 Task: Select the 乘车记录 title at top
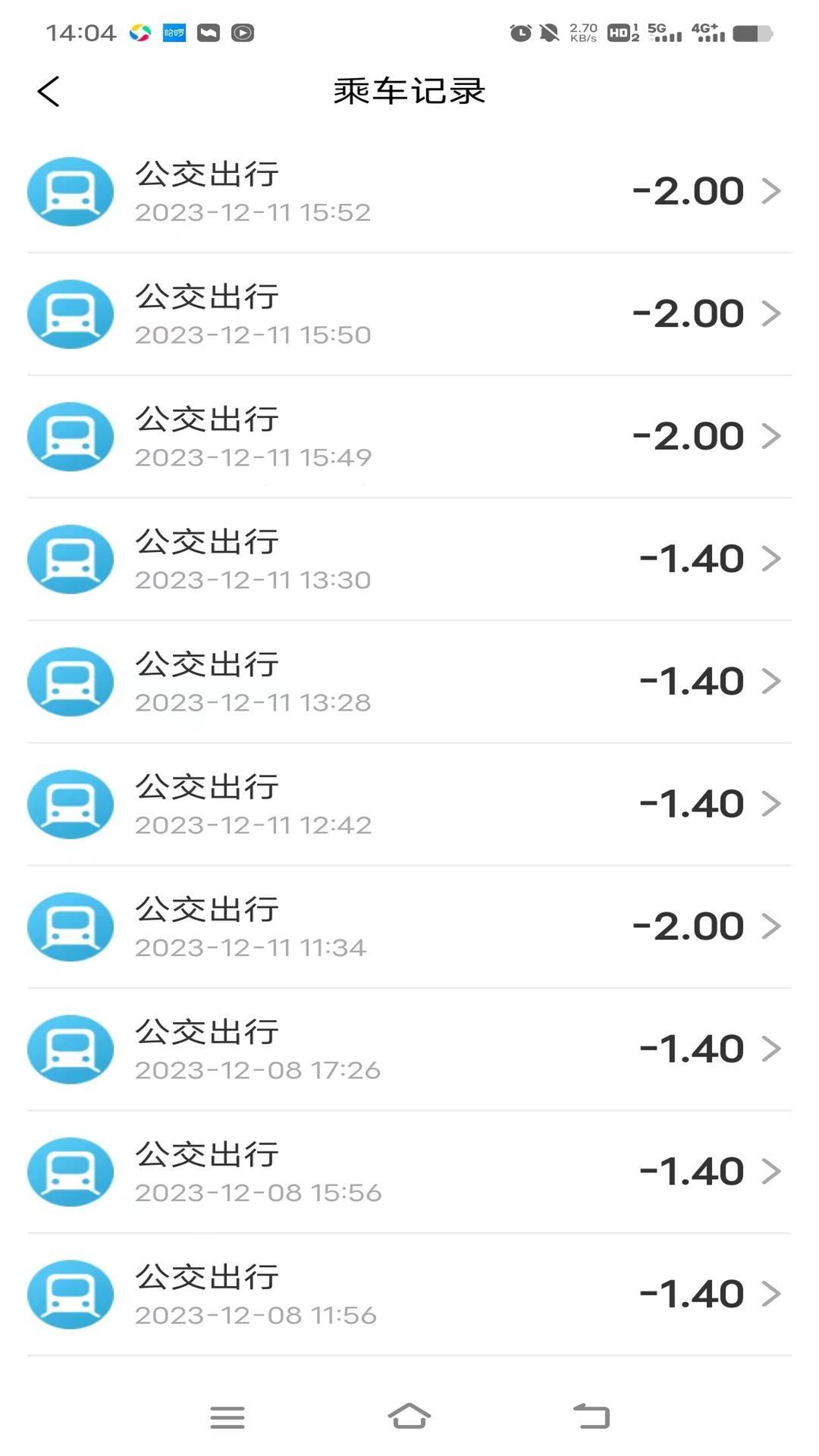pos(409,89)
